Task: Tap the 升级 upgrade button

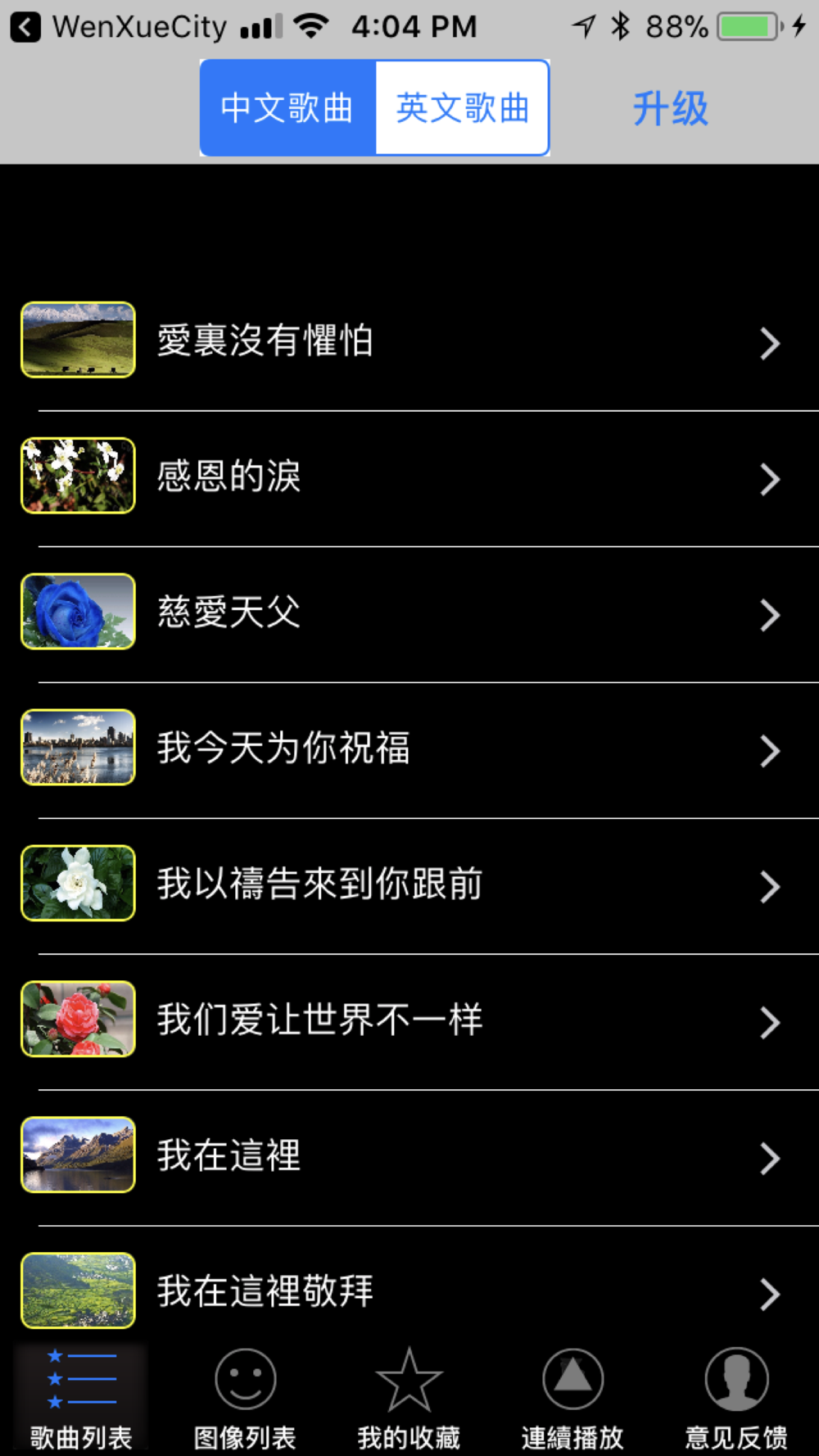Action: [670, 108]
